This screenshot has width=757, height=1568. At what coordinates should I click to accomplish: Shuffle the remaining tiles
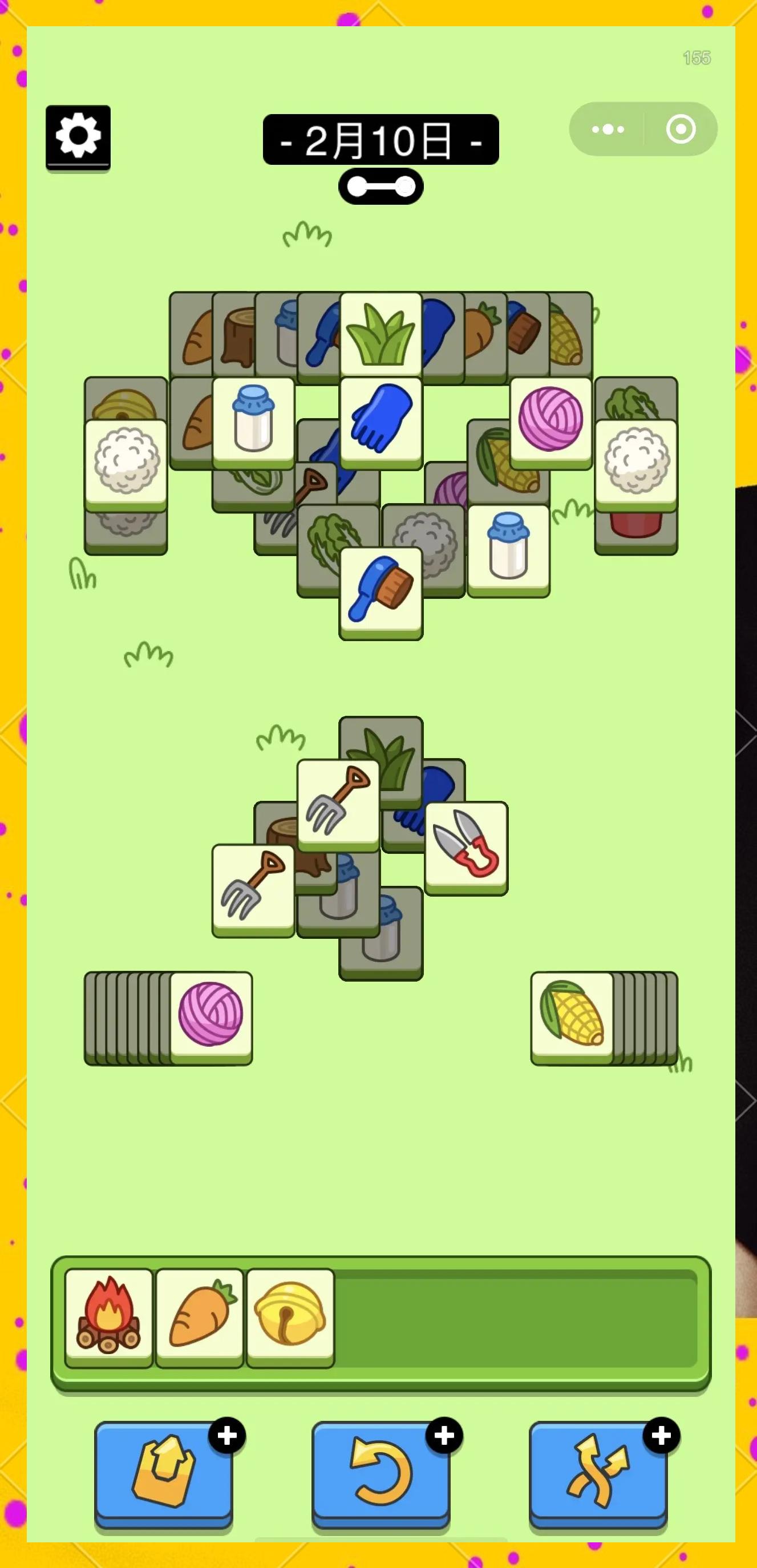click(x=598, y=1473)
